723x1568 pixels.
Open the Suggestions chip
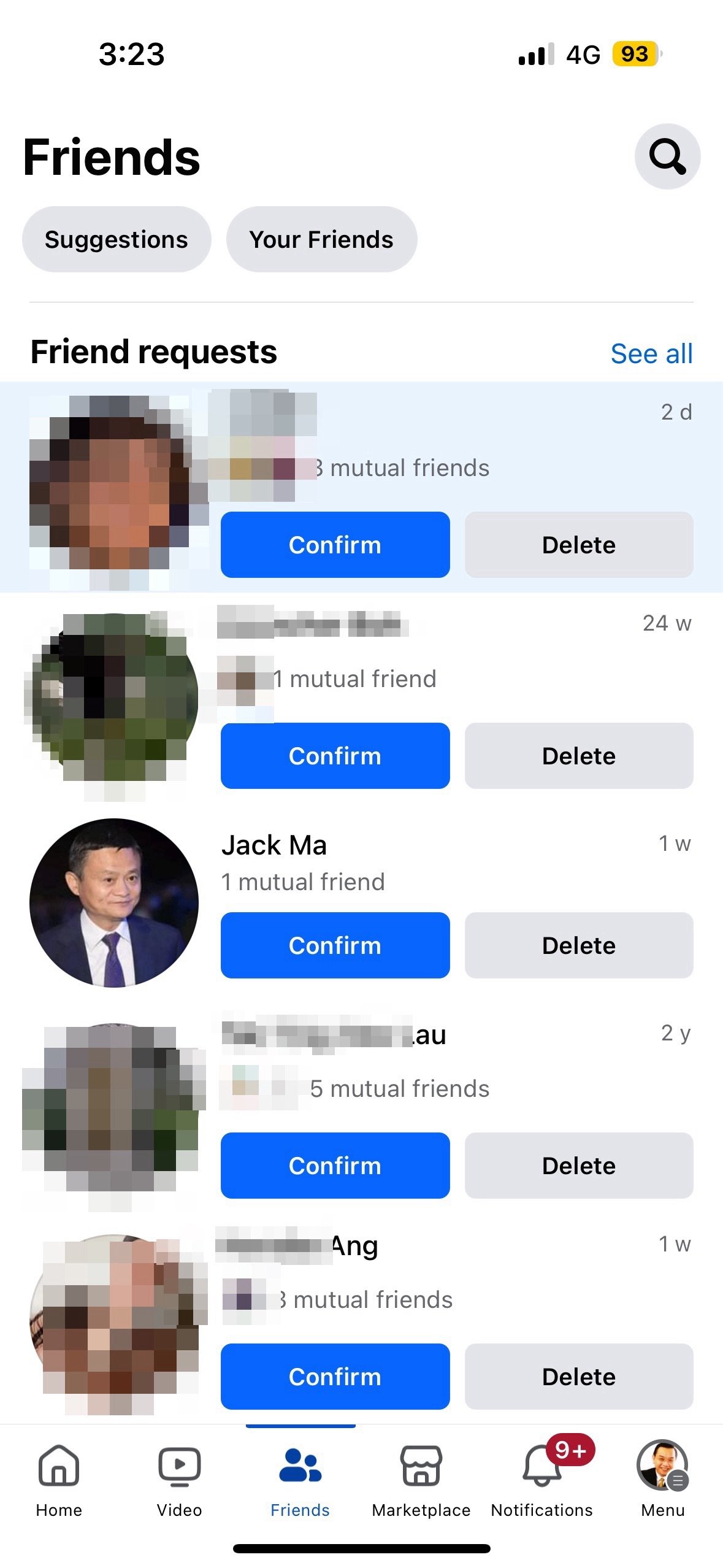point(117,239)
